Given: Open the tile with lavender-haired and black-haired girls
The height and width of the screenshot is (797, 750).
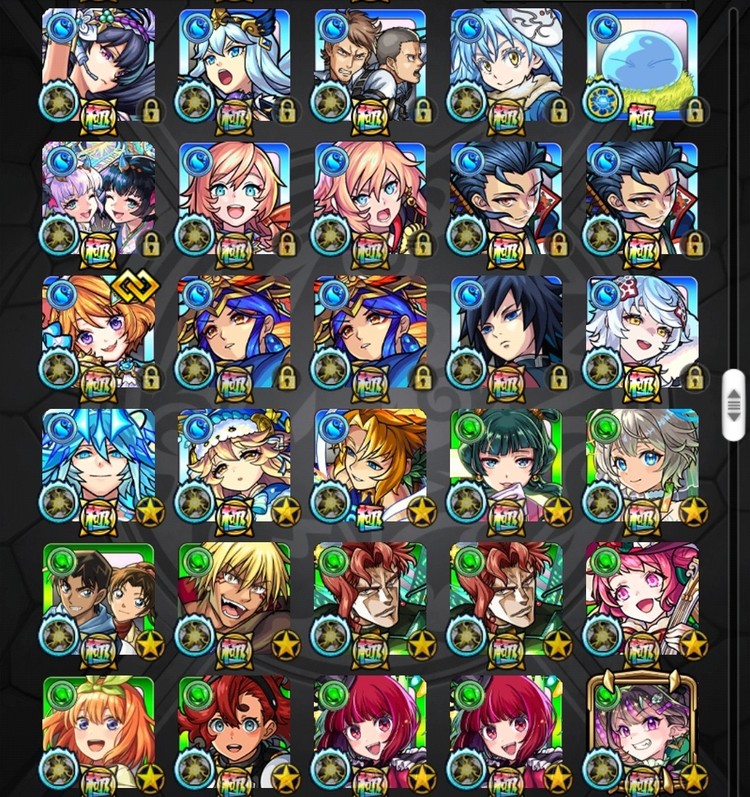Looking at the screenshot, I should click(x=99, y=195).
